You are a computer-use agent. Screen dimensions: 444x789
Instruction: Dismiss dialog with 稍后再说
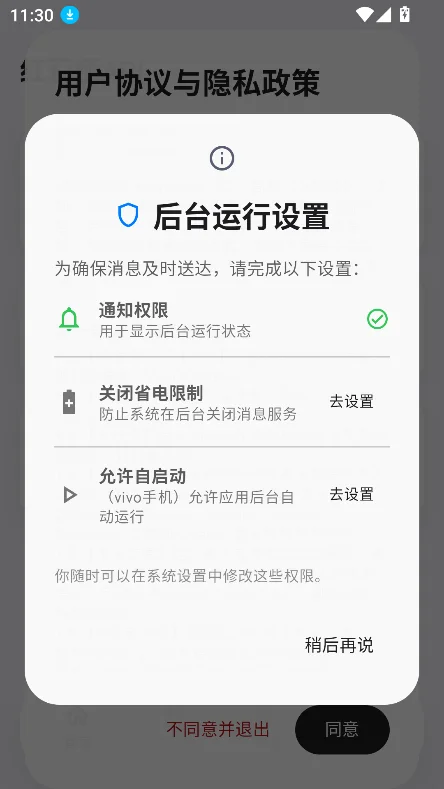339,645
